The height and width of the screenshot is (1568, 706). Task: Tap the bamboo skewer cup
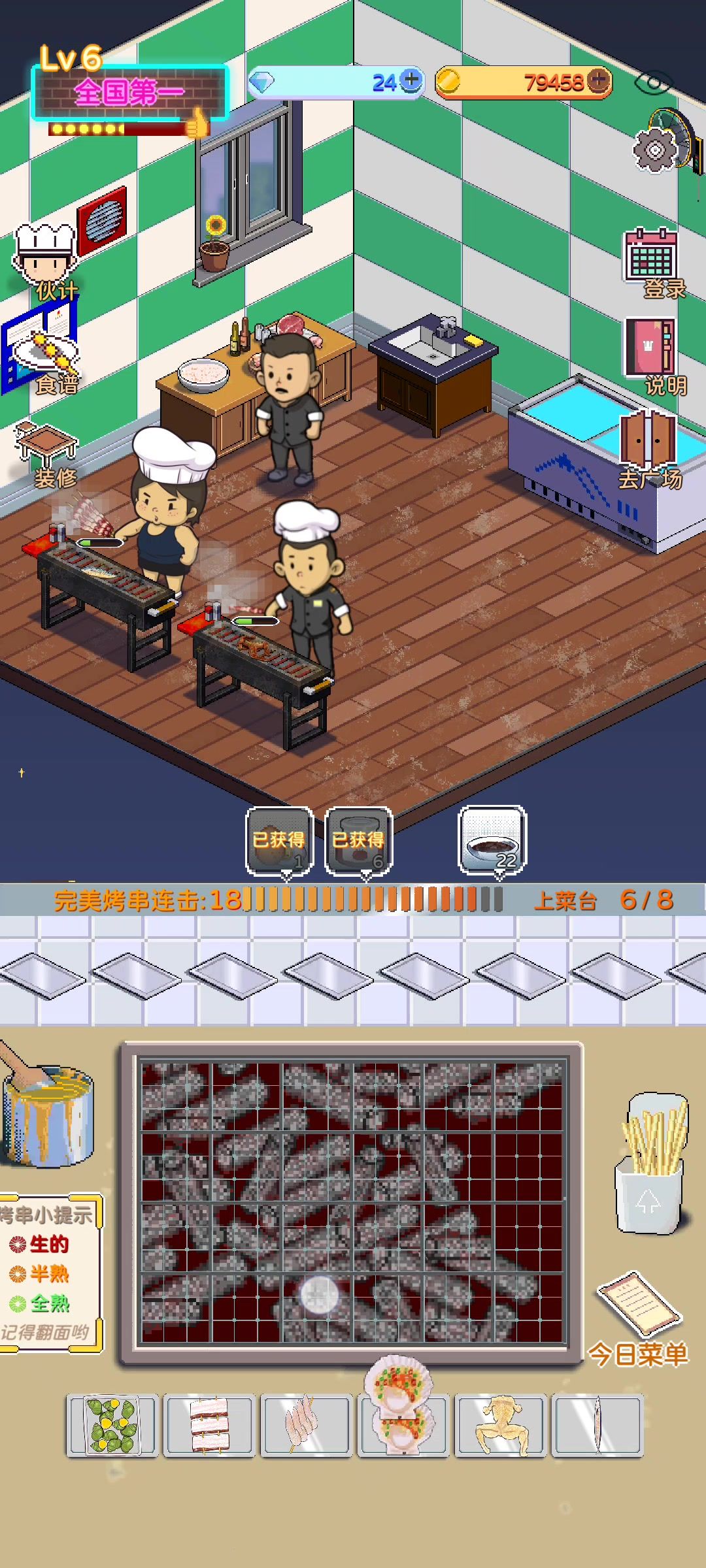[x=652, y=1164]
